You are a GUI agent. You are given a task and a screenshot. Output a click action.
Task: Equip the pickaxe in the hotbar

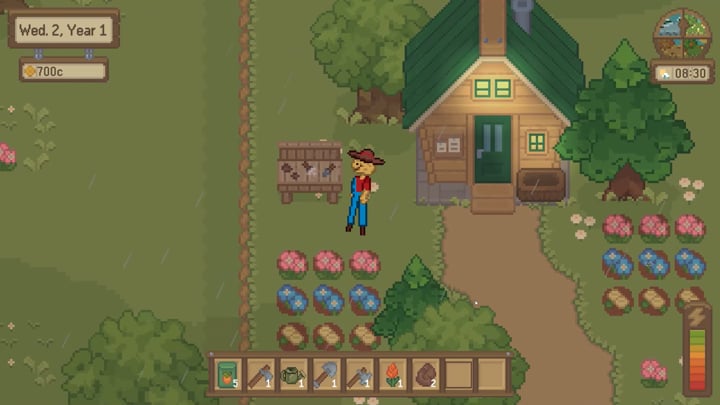tap(359, 375)
